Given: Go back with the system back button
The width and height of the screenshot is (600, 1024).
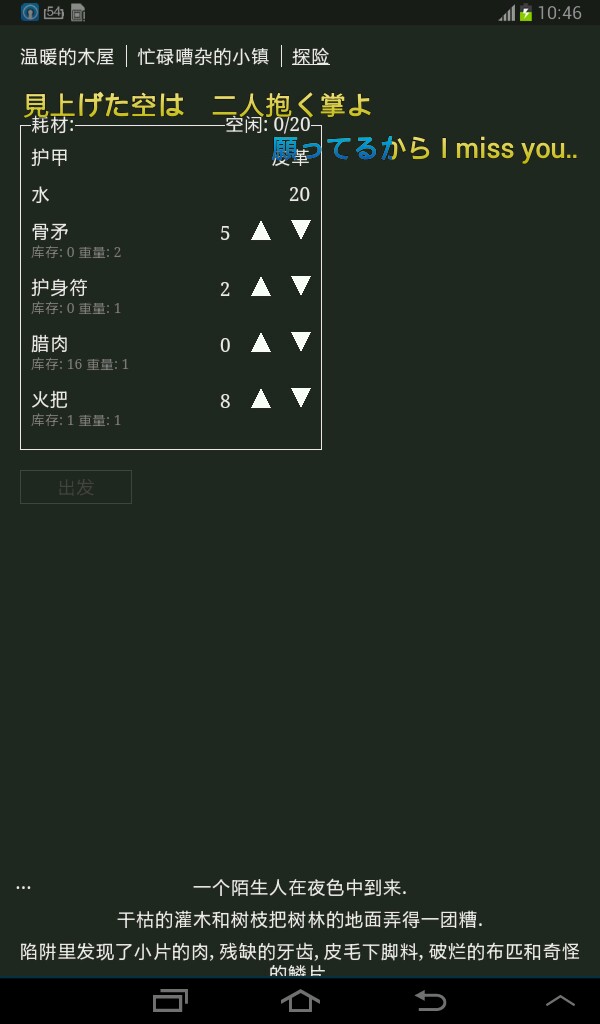Looking at the screenshot, I should click(x=430, y=1000).
